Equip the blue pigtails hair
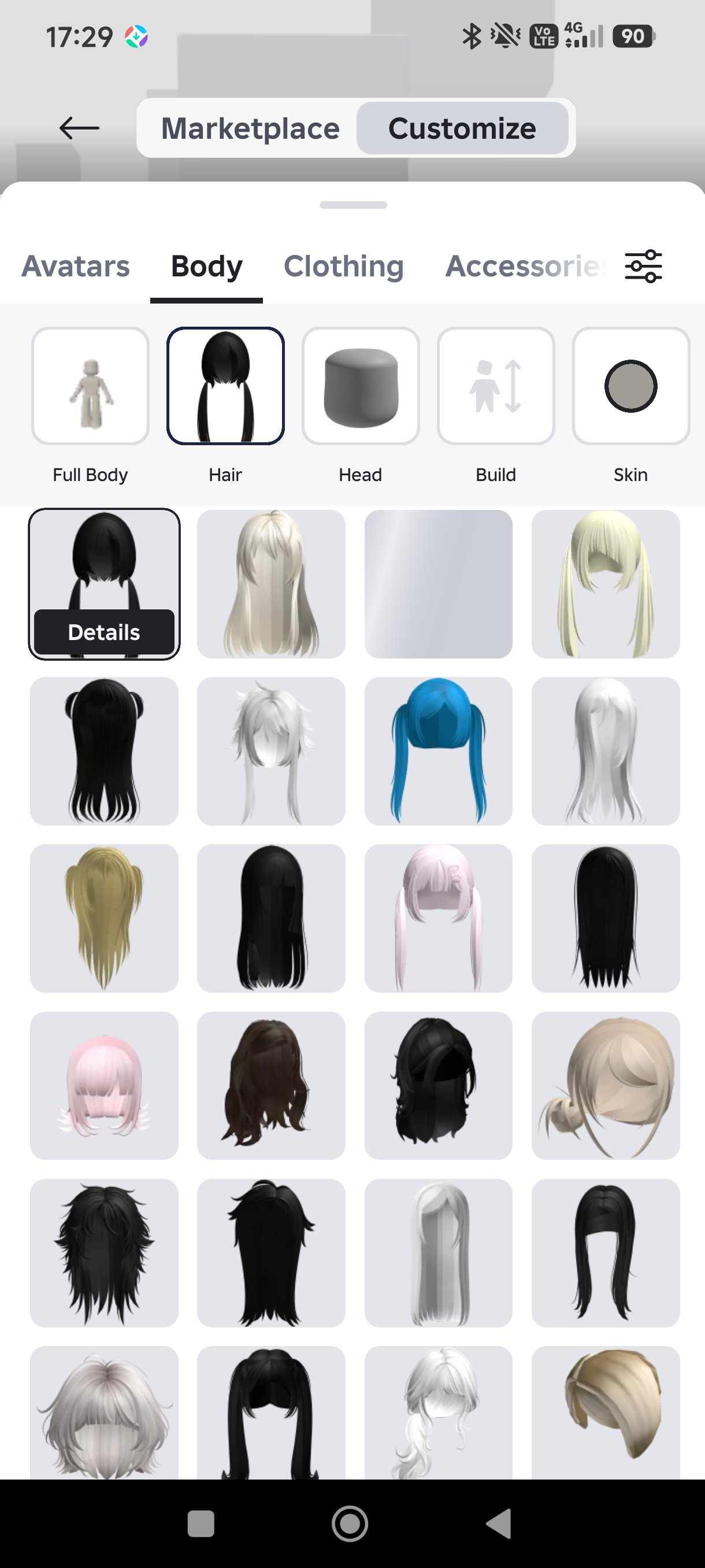705x1568 pixels. click(438, 751)
